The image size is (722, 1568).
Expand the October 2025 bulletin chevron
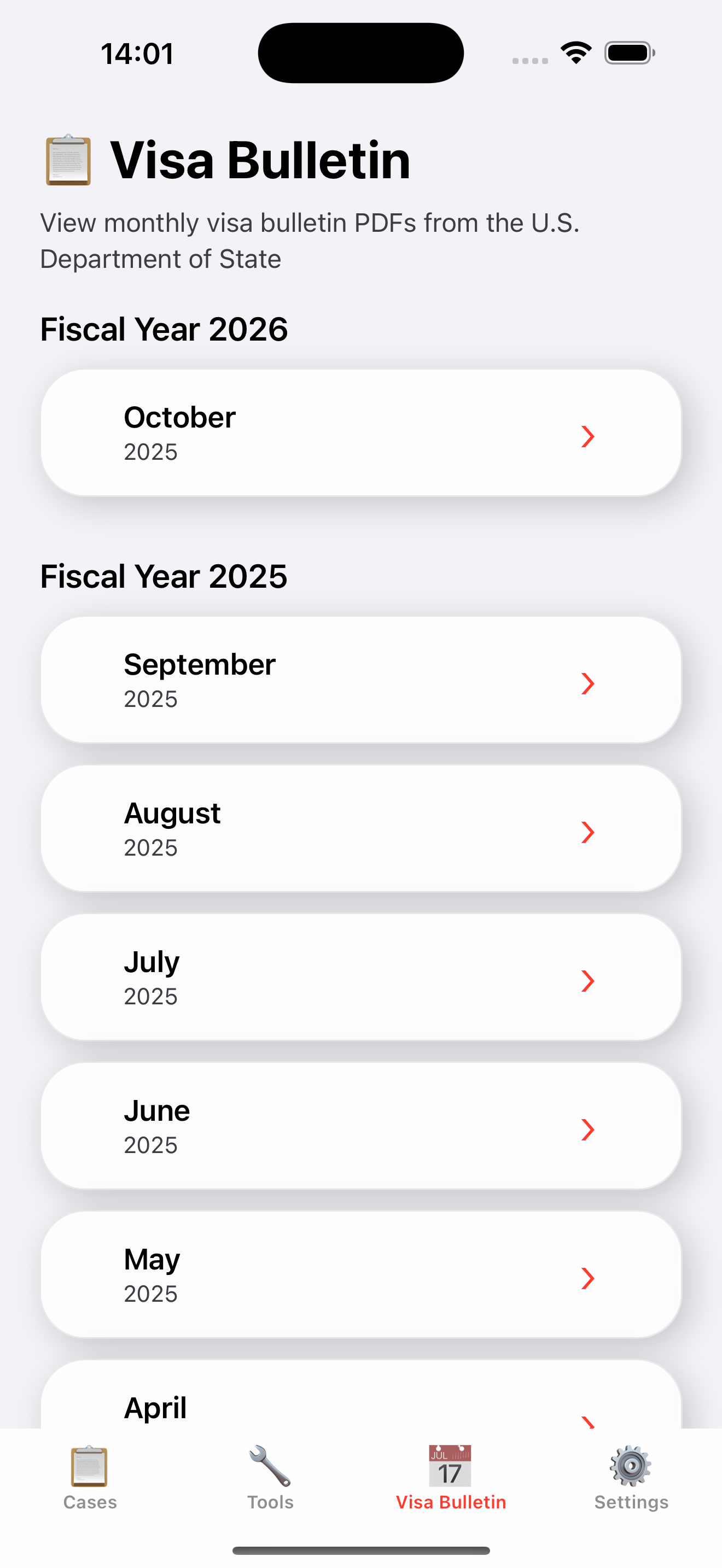point(587,436)
